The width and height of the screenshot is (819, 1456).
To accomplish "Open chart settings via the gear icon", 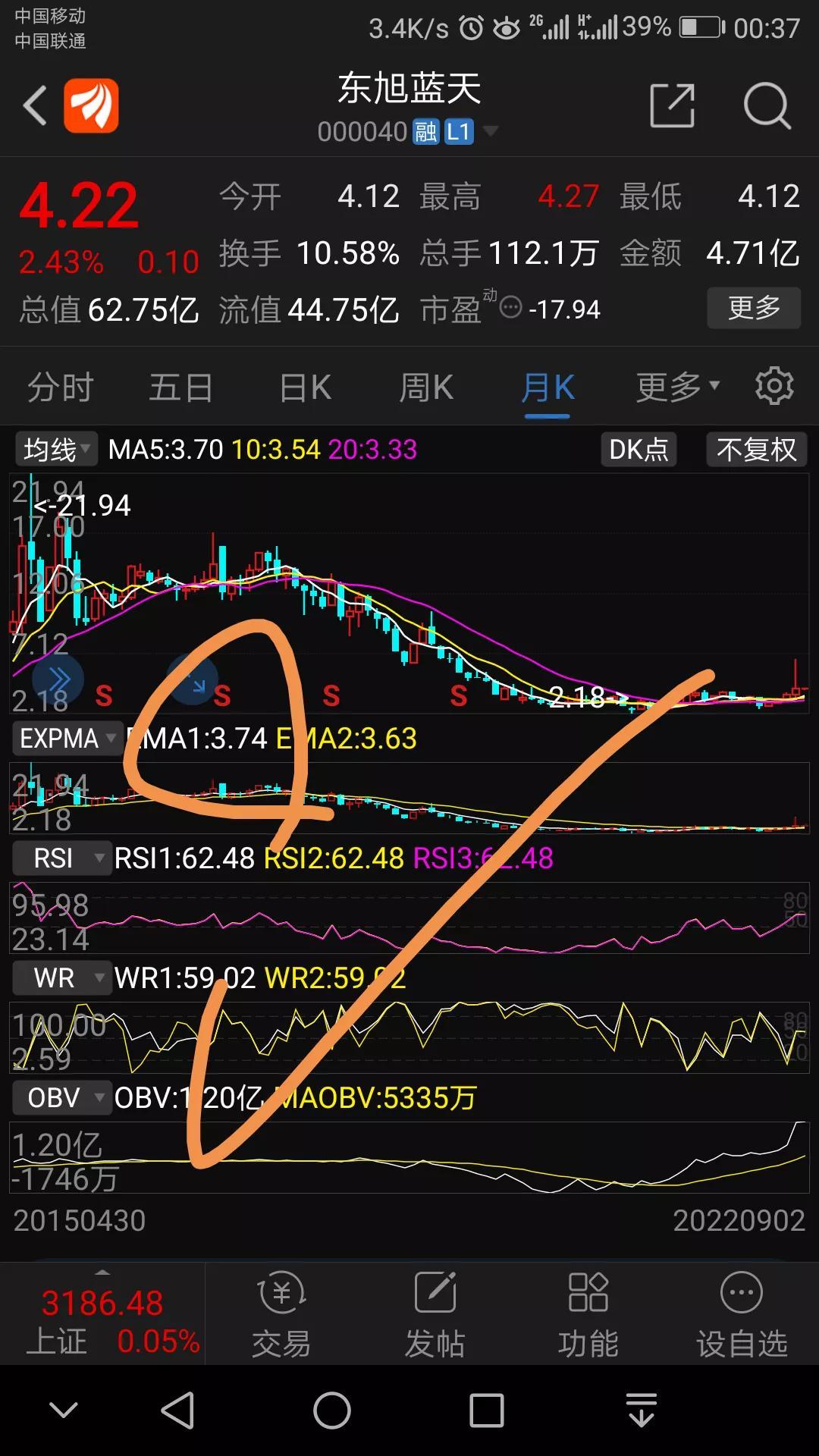I will 773,386.
